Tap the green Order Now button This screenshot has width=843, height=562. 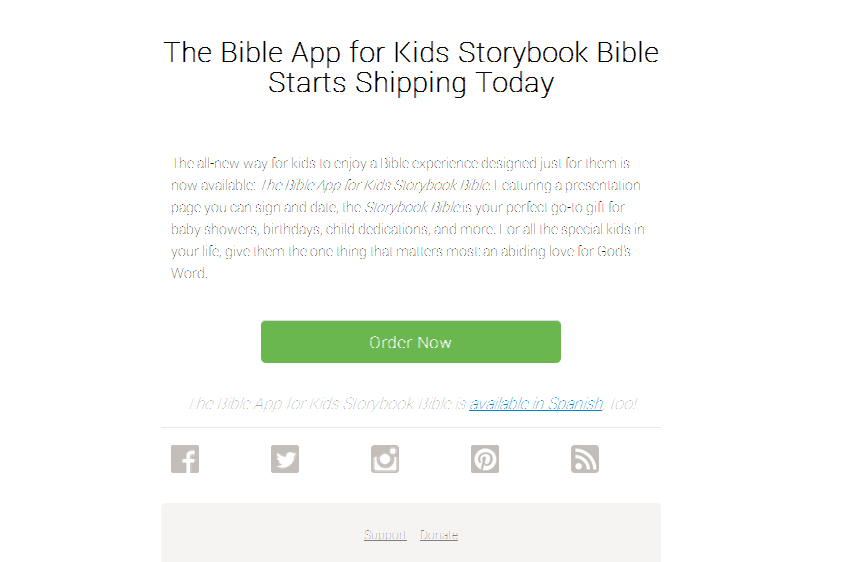pyautogui.click(x=410, y=342)
